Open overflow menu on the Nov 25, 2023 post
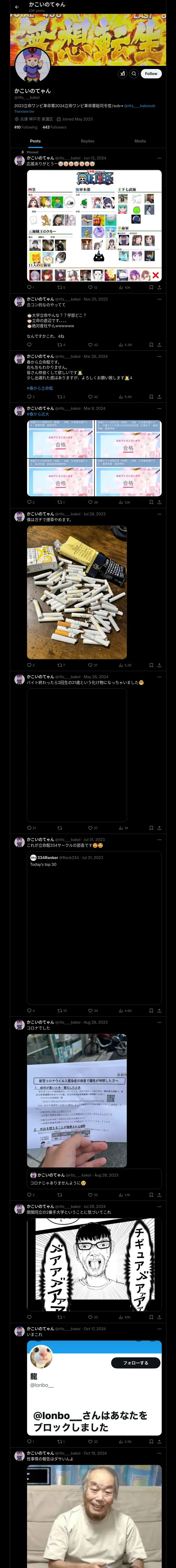The image size is (176, 1568). click(160, 299)
